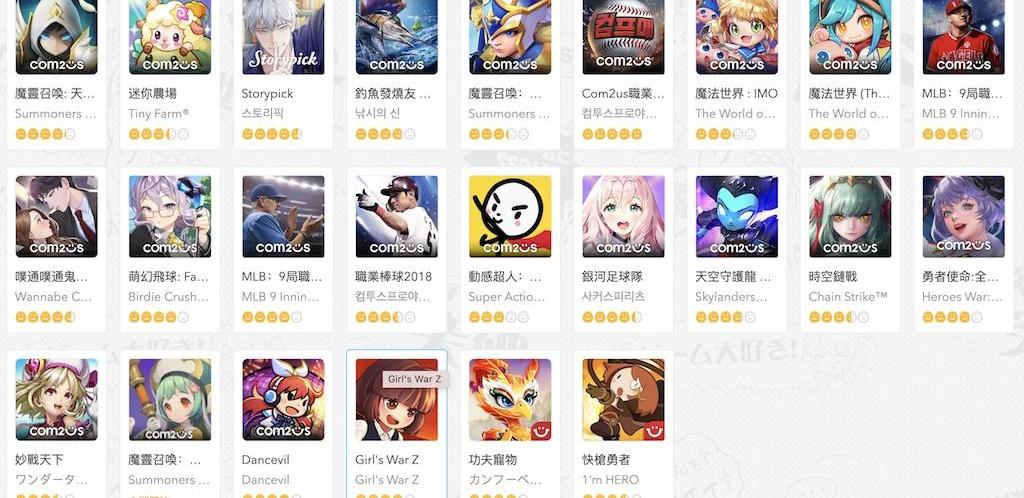View the 噗通噗通鬼 Wannabe game card
1024x498 pixels.
[57, 217]
